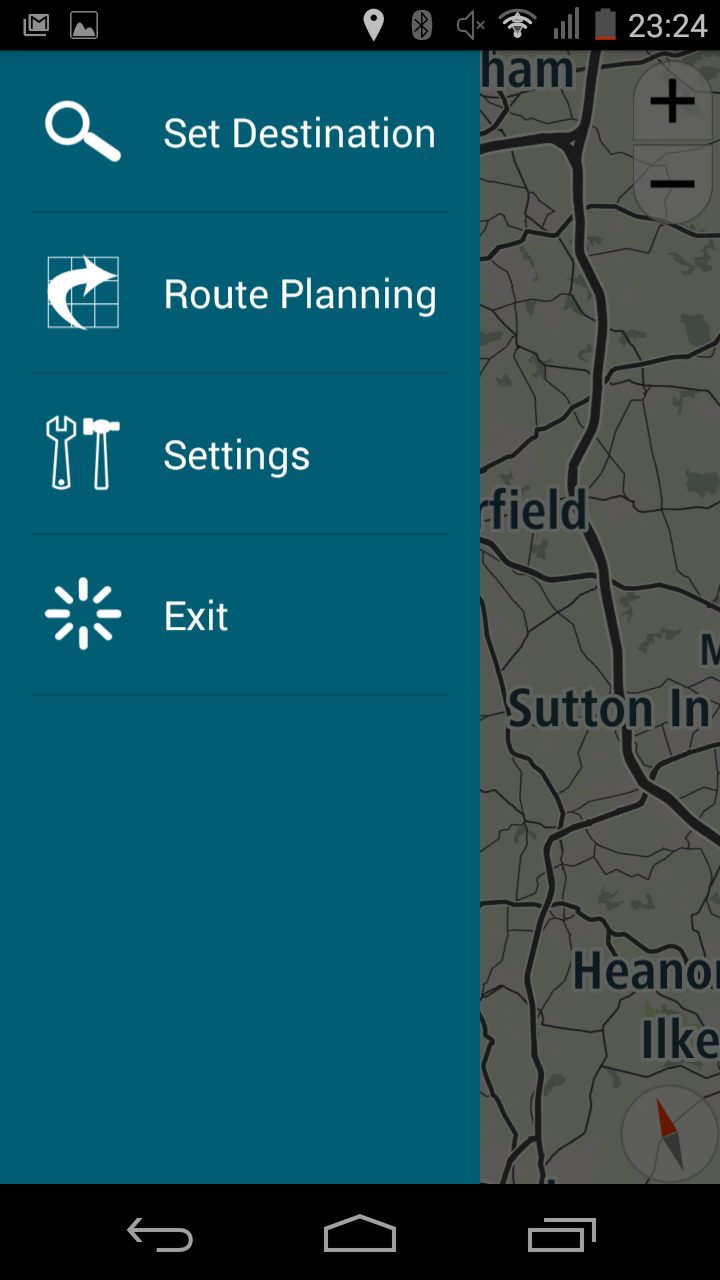Viewport: 720px width, 1280px height.
Task: Open the recent apps overview
Action: (x=561, y=1234)
